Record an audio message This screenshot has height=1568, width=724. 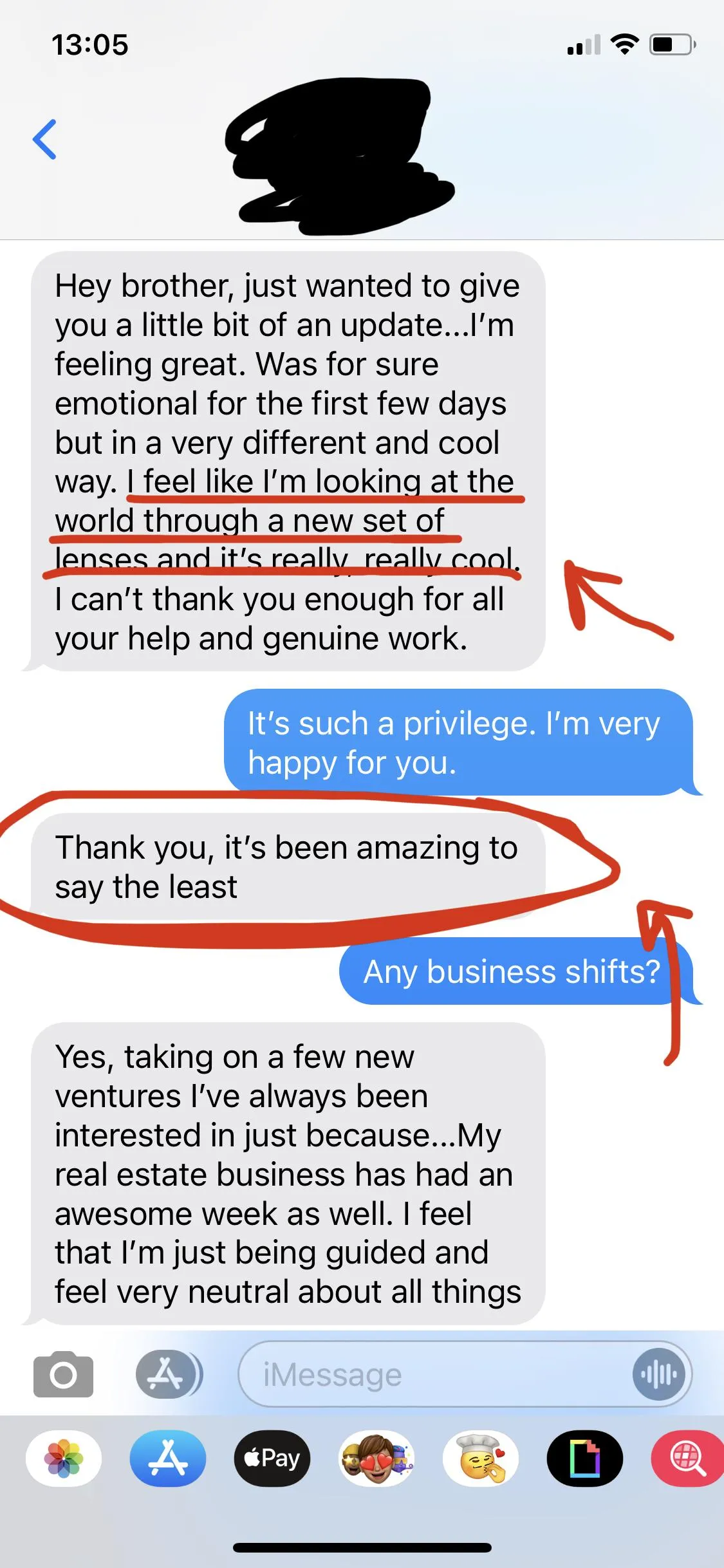pyautogui.click(x=658, y=1374)
